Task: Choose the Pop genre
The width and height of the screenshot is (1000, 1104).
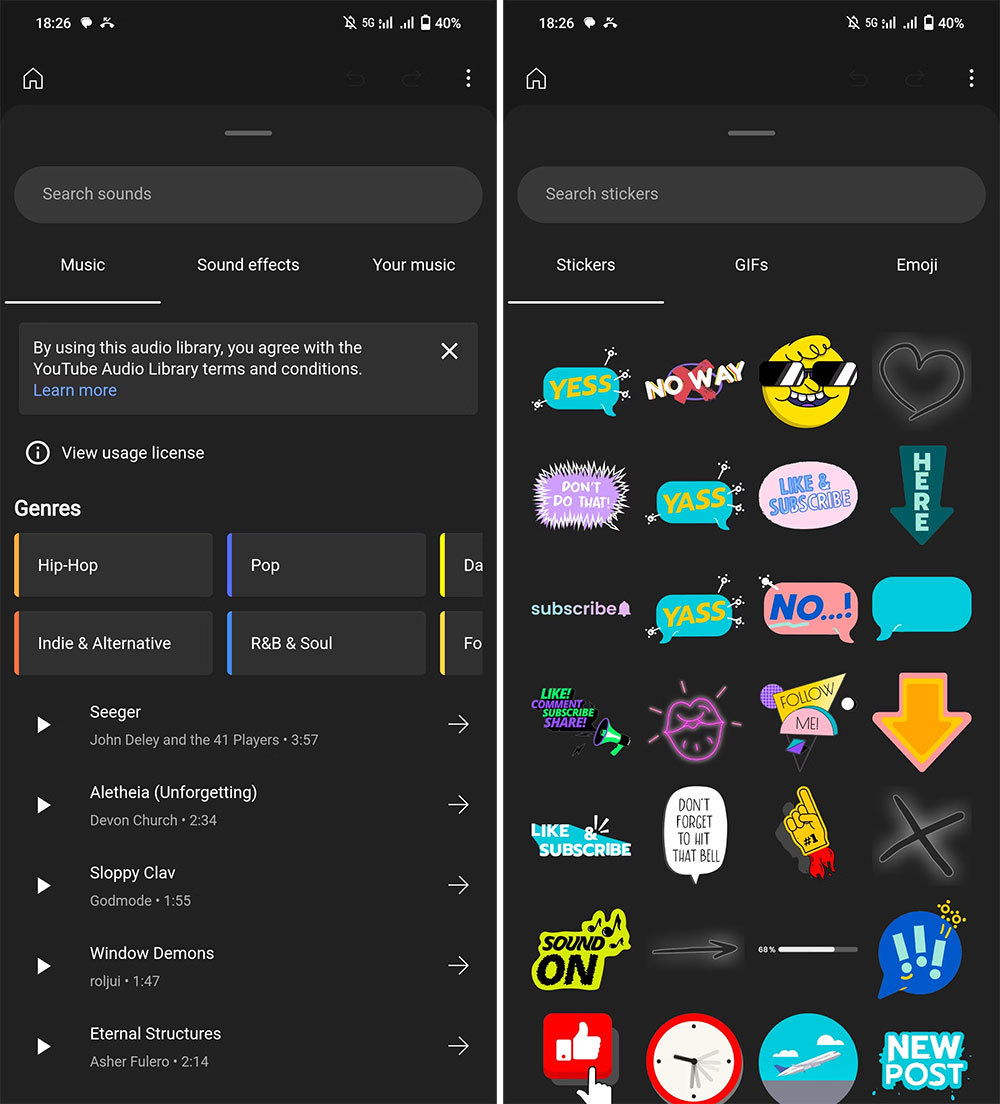Action: [x=327, y=565]
